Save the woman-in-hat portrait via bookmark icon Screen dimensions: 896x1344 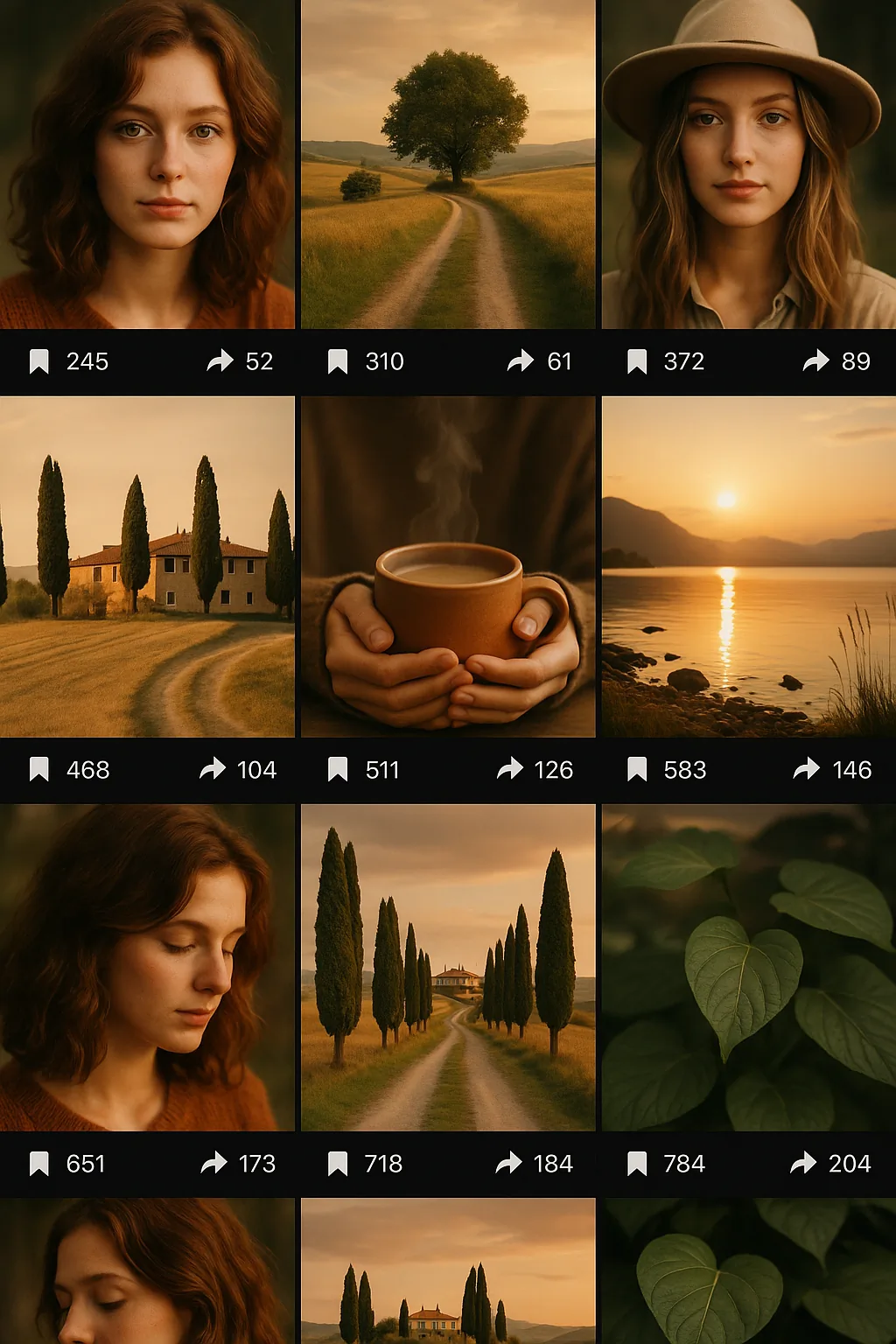[x=639, y=360]
